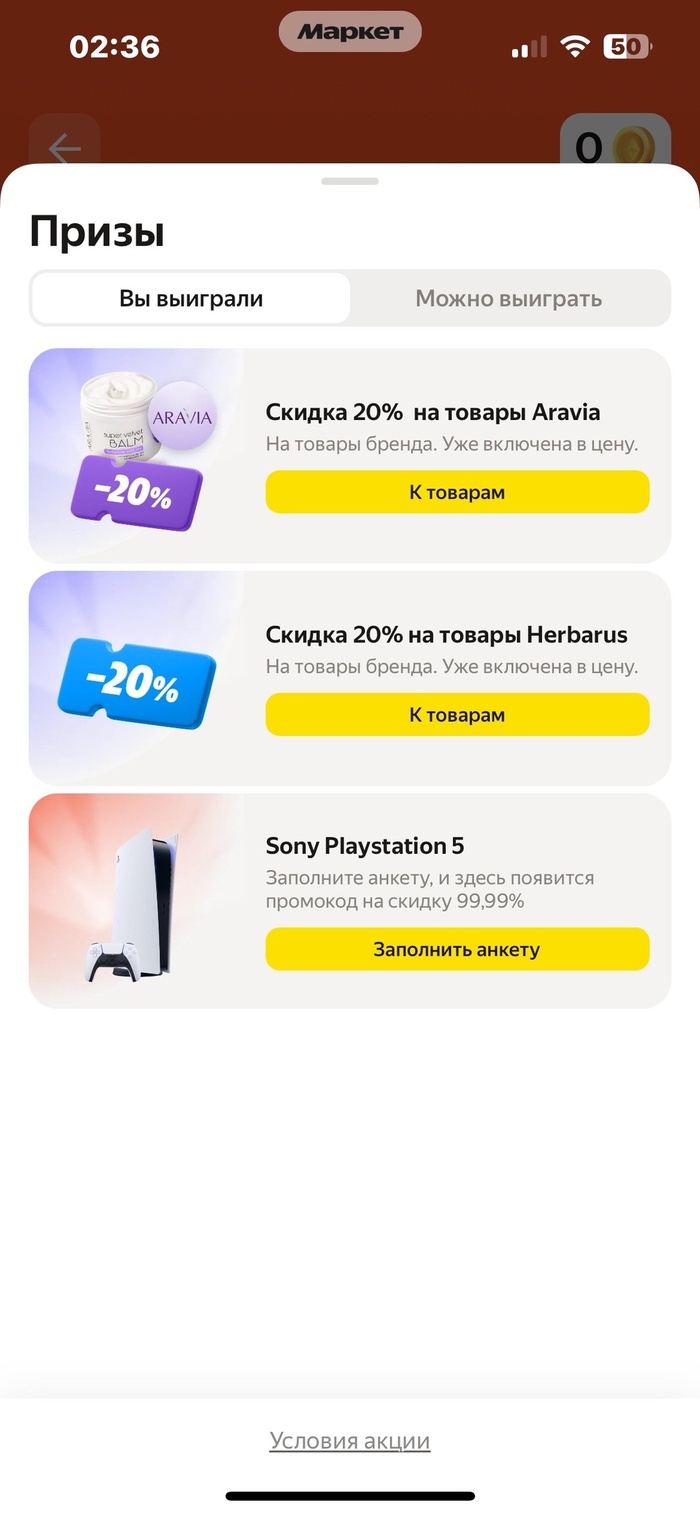Open Aravia discounted products via «К товарам»
Viewport: 700px width, 1515px height.
457,492
